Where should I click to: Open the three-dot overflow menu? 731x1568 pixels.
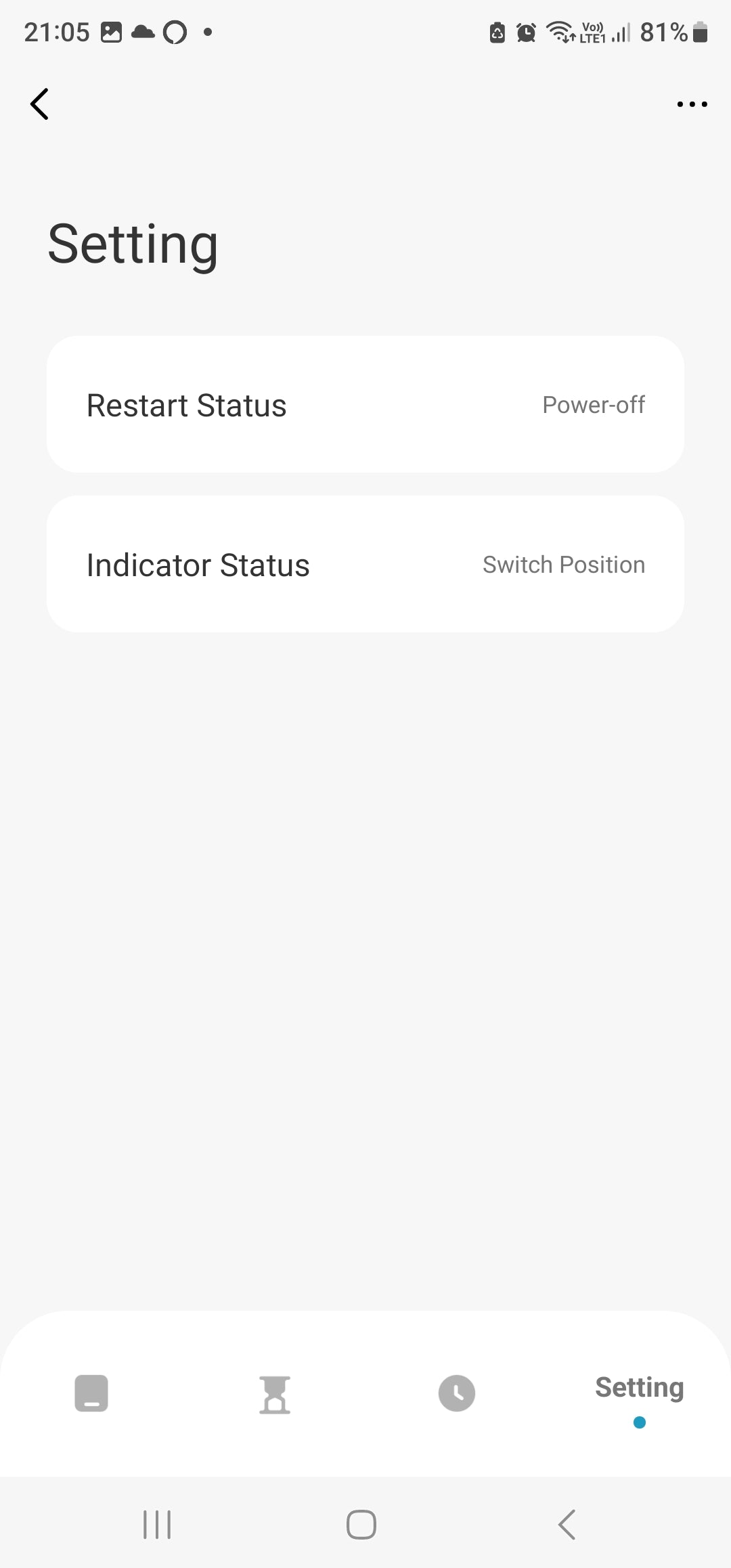[692, 104]
